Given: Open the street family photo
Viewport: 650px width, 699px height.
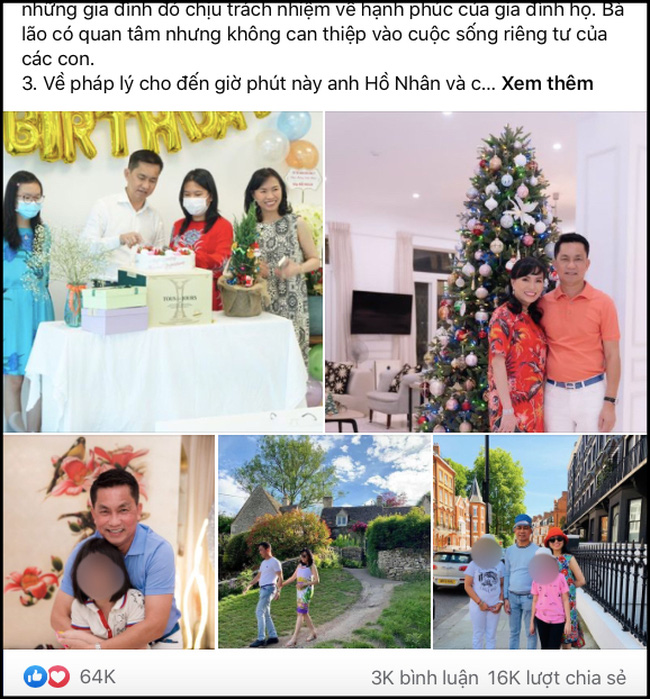Looking at the screenshot, I should [x=540, y=542].
